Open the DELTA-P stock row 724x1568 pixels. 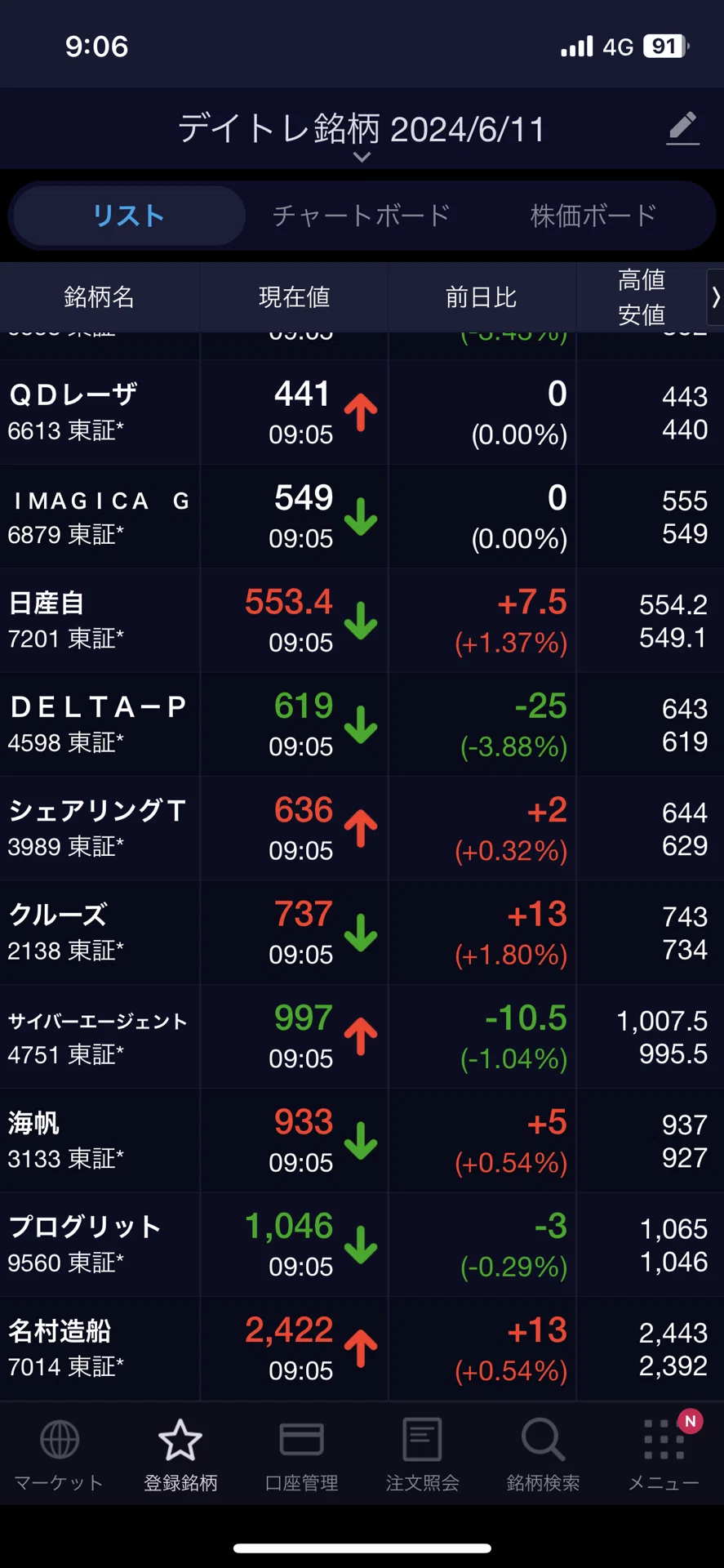pyautogui.click(x=362, y=724)
